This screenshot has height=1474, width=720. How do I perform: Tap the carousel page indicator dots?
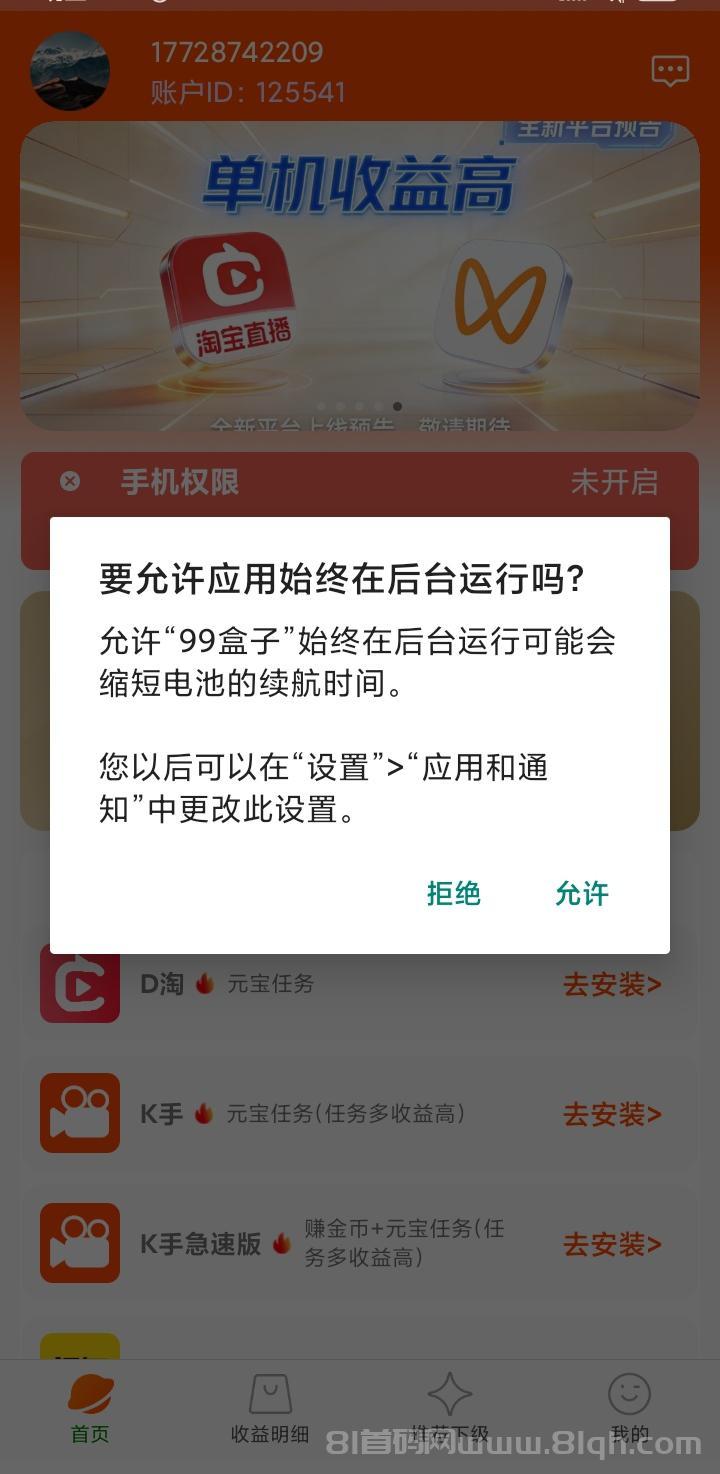(x=360, y=406)
